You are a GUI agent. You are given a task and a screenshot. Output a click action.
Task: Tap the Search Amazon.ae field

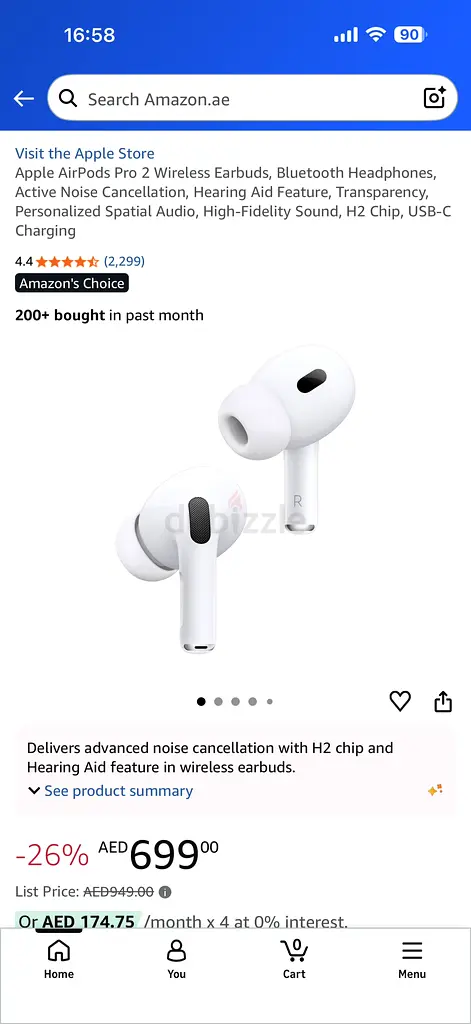(252, 98)
